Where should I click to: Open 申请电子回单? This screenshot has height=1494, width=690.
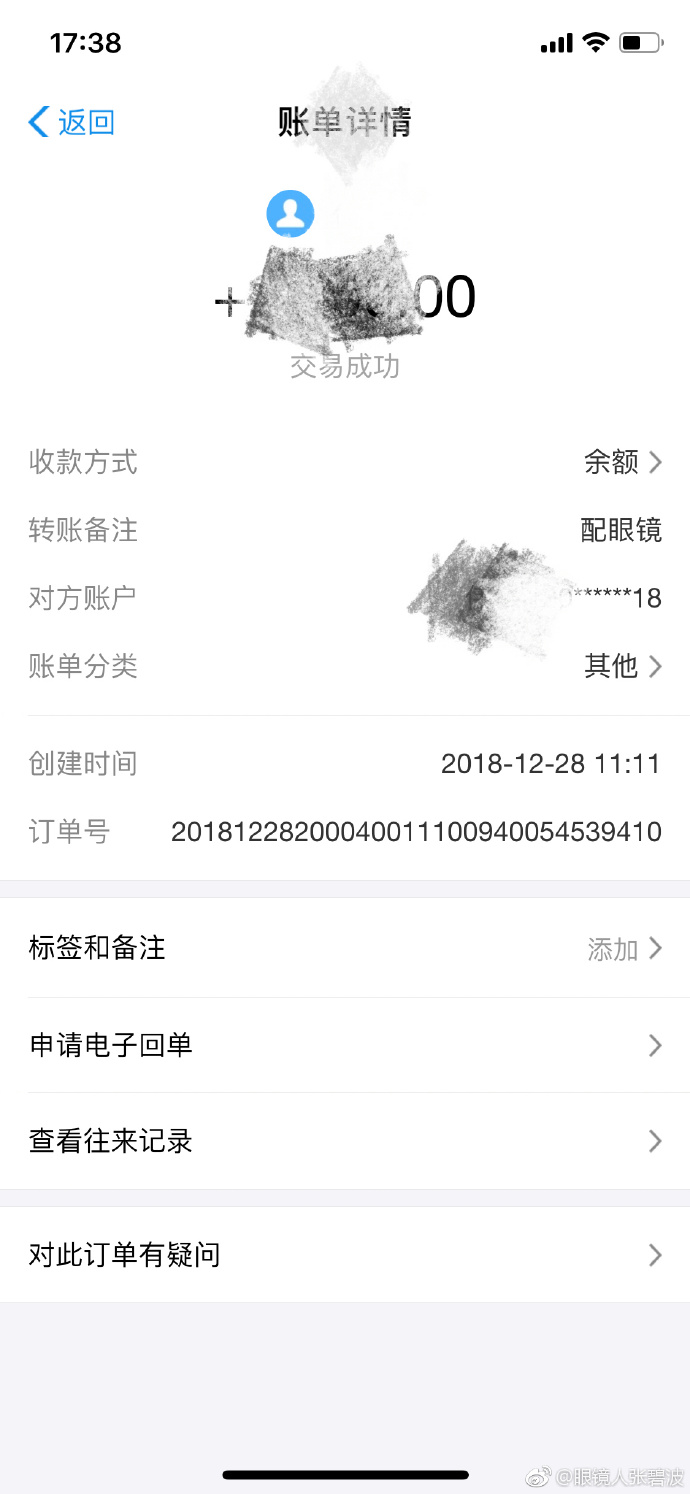click(x=345, y=1045)
